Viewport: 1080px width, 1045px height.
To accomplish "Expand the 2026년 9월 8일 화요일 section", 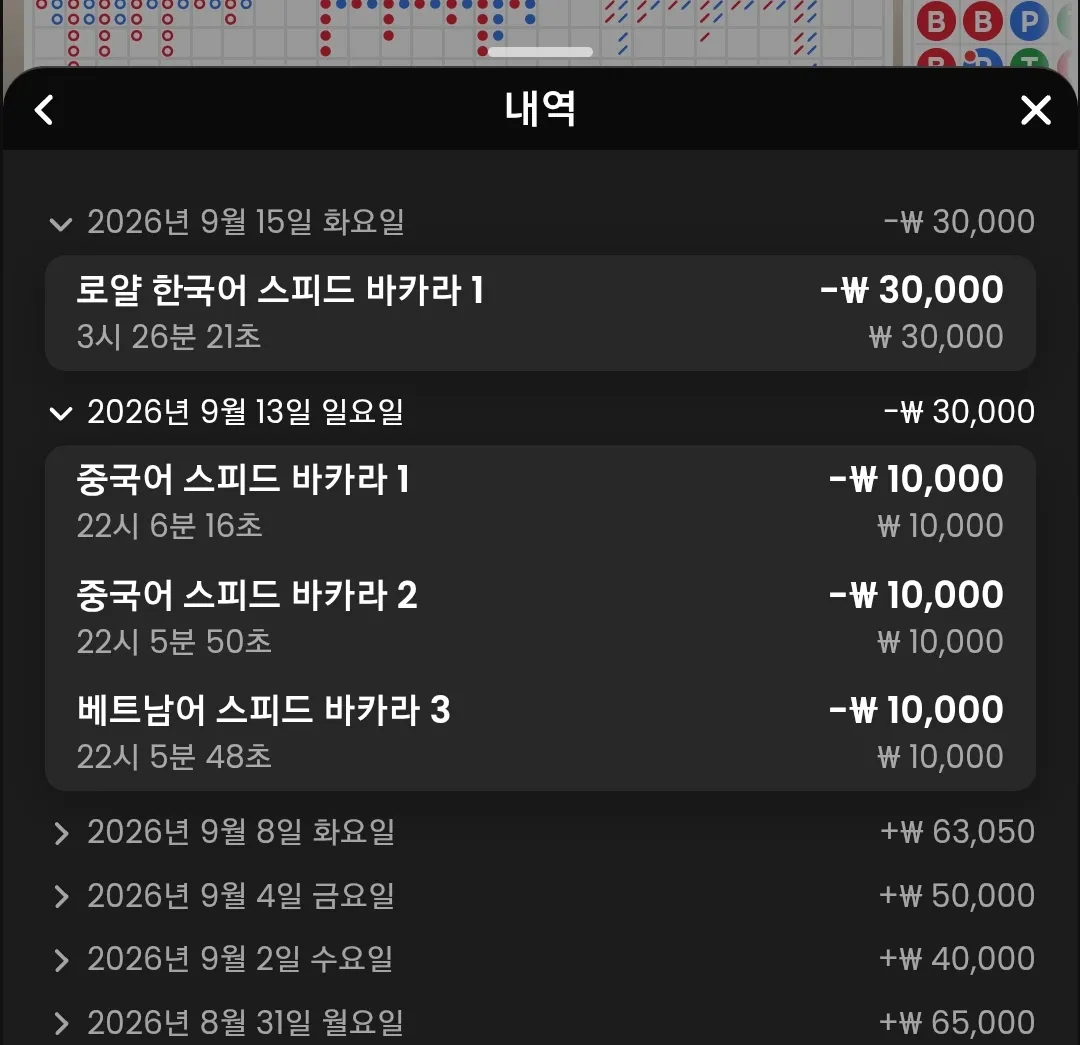I will point(540,832).
